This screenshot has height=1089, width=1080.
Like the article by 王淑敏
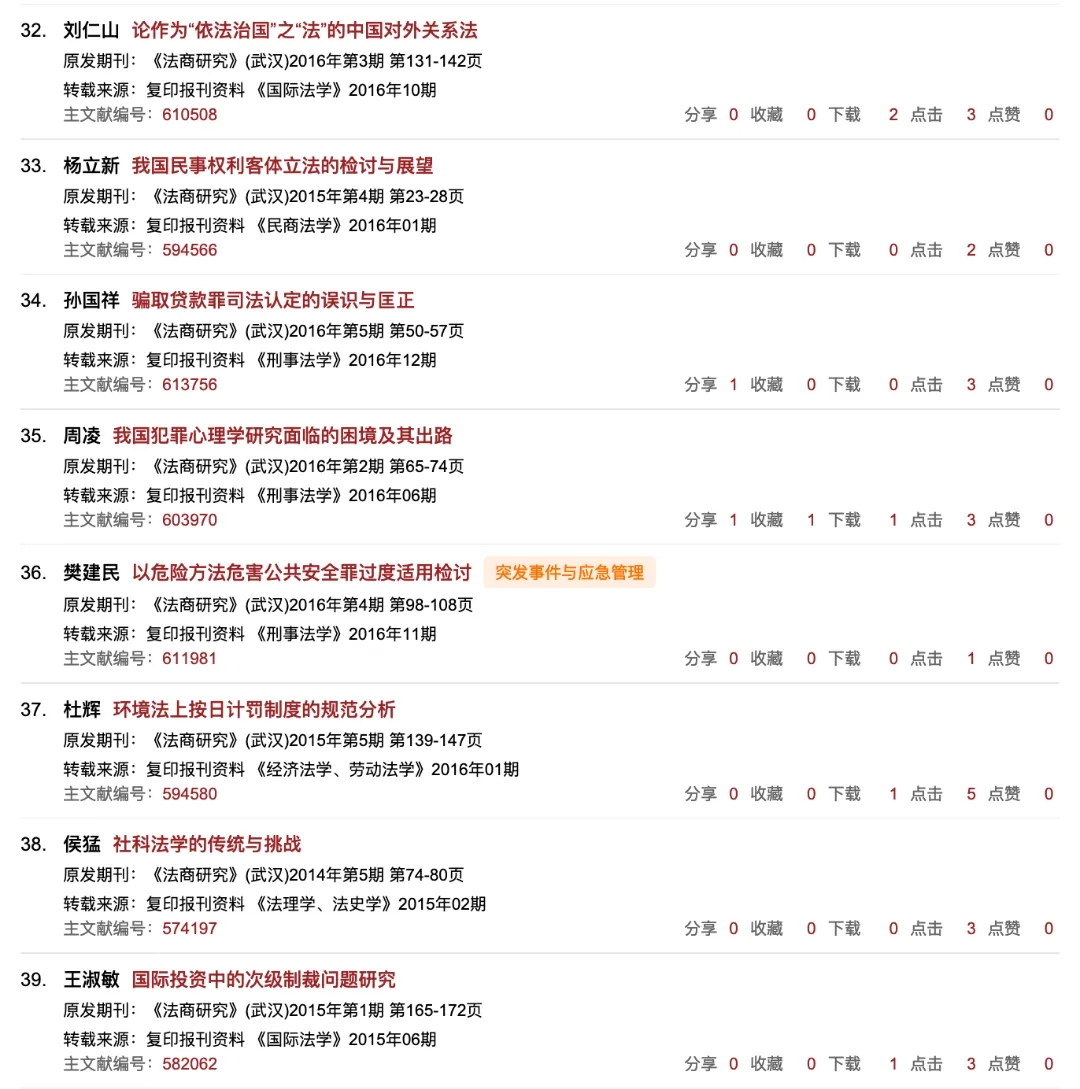pyautogui.click(x=1005, y=1063)
